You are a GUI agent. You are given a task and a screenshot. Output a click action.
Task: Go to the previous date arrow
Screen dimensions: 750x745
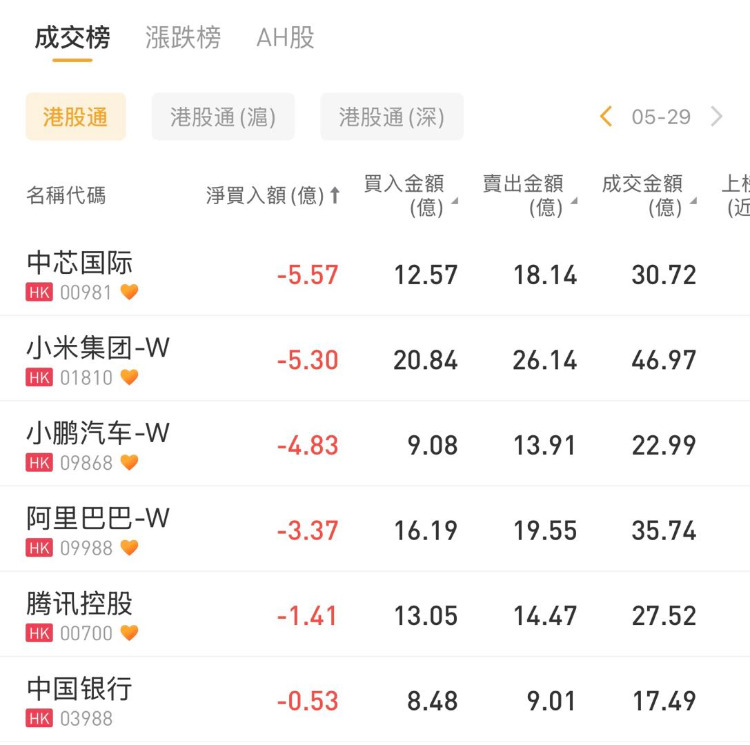pos(606,117)
